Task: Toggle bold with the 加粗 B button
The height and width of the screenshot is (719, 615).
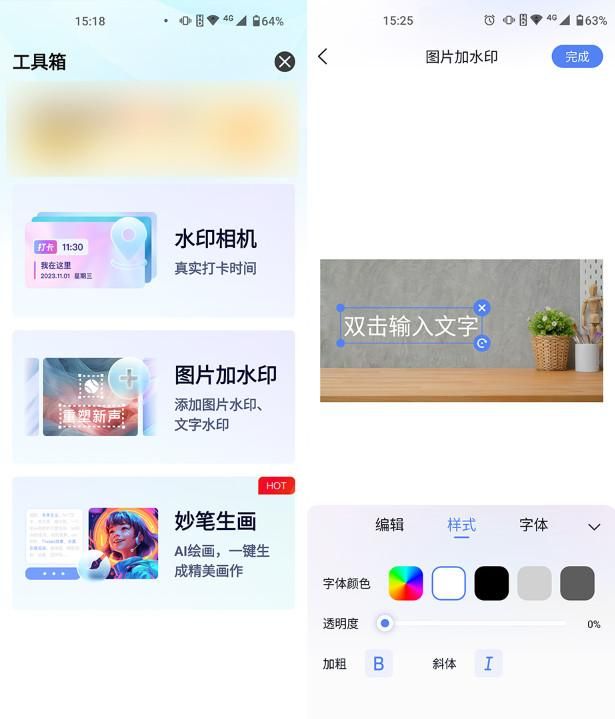Action: [x=379, y=664]
